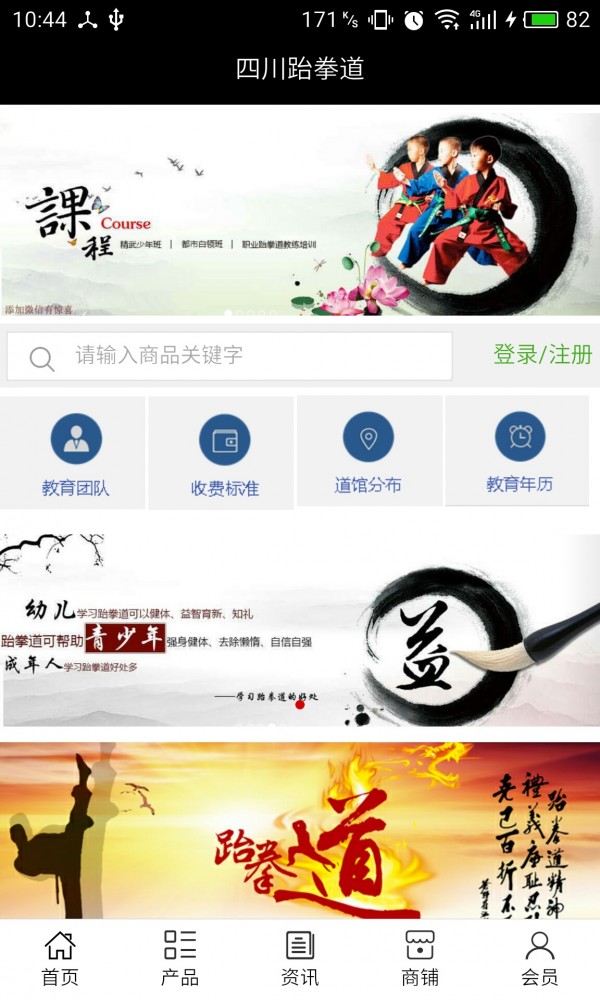Switch to 产品 products tab
Viewport: 600px width, 1000px height.
point(180,958)
